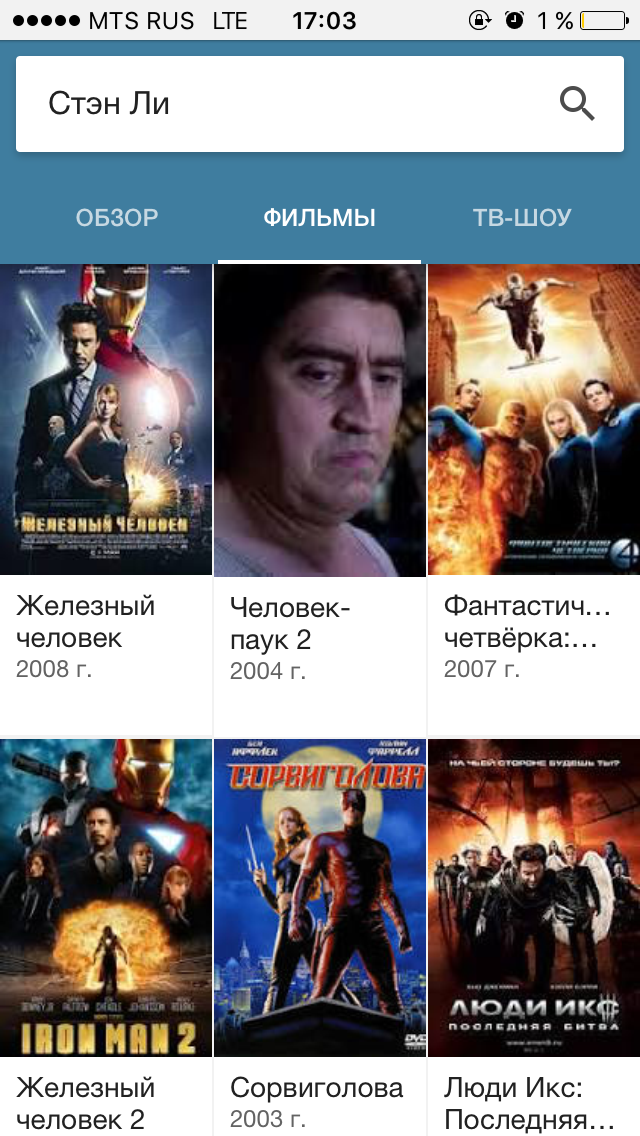Image resolution: width=640 pixels, height=1136 pixels.
Task: Select the ФИЛЬМЫ tab
Action: coord(320,218)
